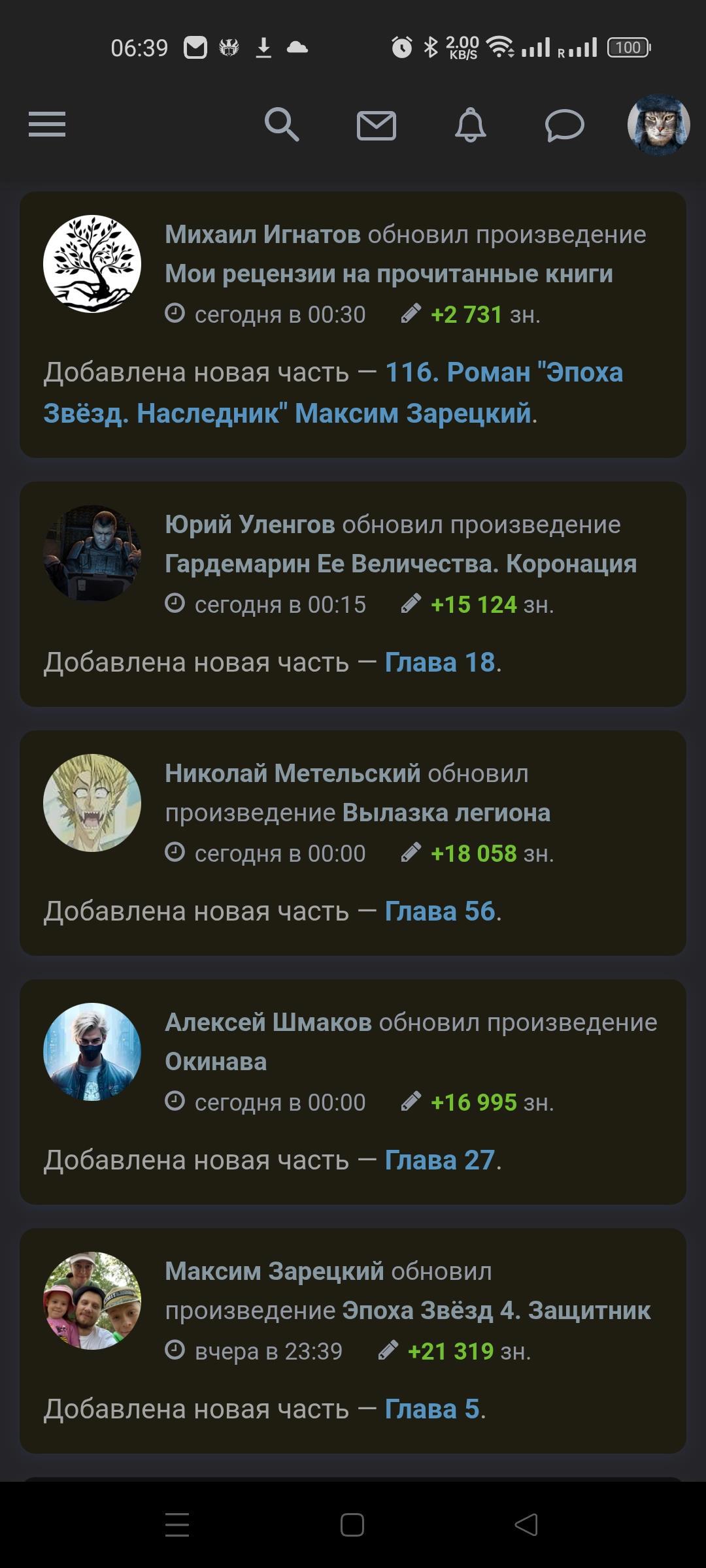Viewport: 706px width, 1568px height.
Task: Open author Юрий Уленгов's profile
Action: point(250,524)
